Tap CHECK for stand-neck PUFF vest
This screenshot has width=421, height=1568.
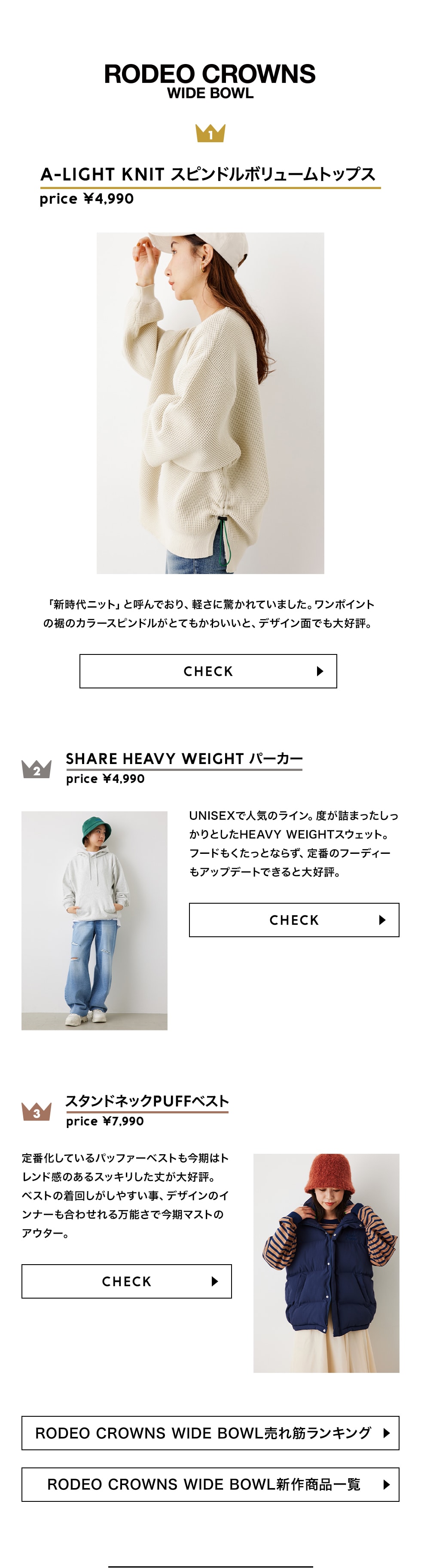127,1281
